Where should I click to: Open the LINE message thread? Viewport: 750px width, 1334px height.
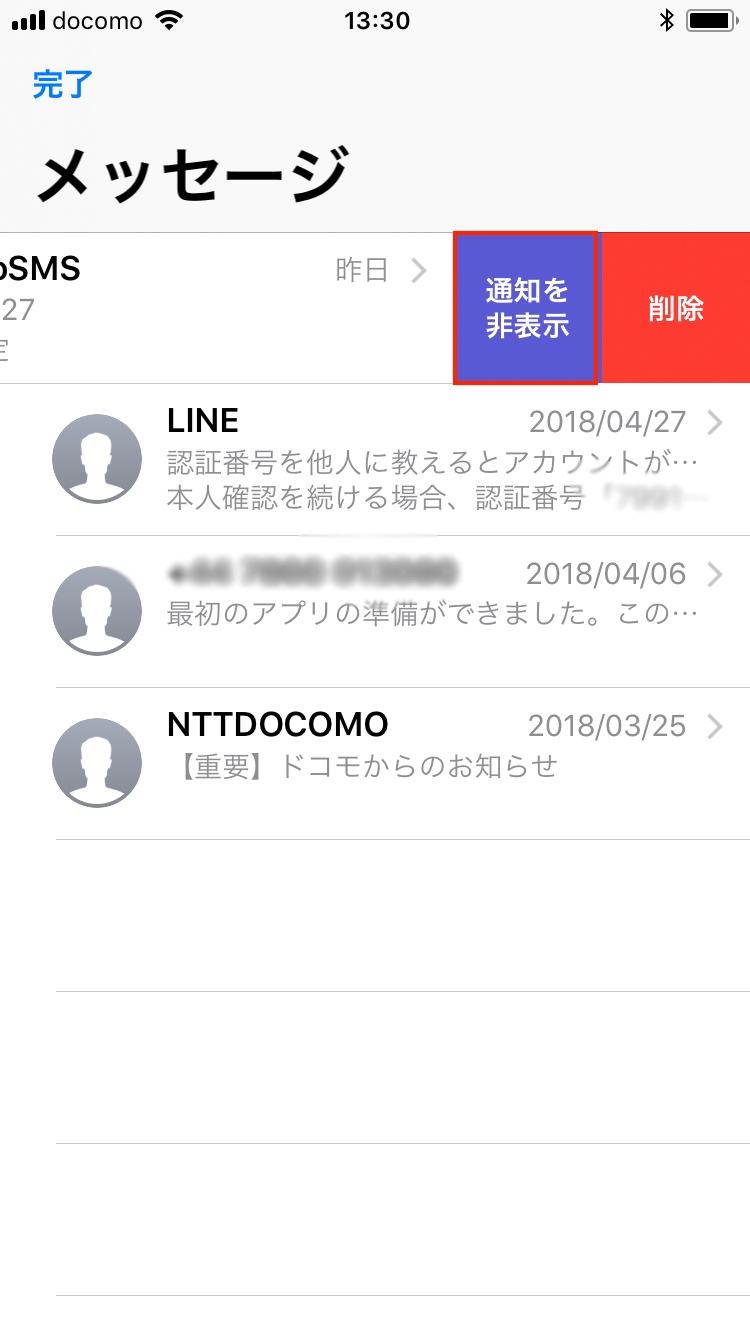click(375, 460)
